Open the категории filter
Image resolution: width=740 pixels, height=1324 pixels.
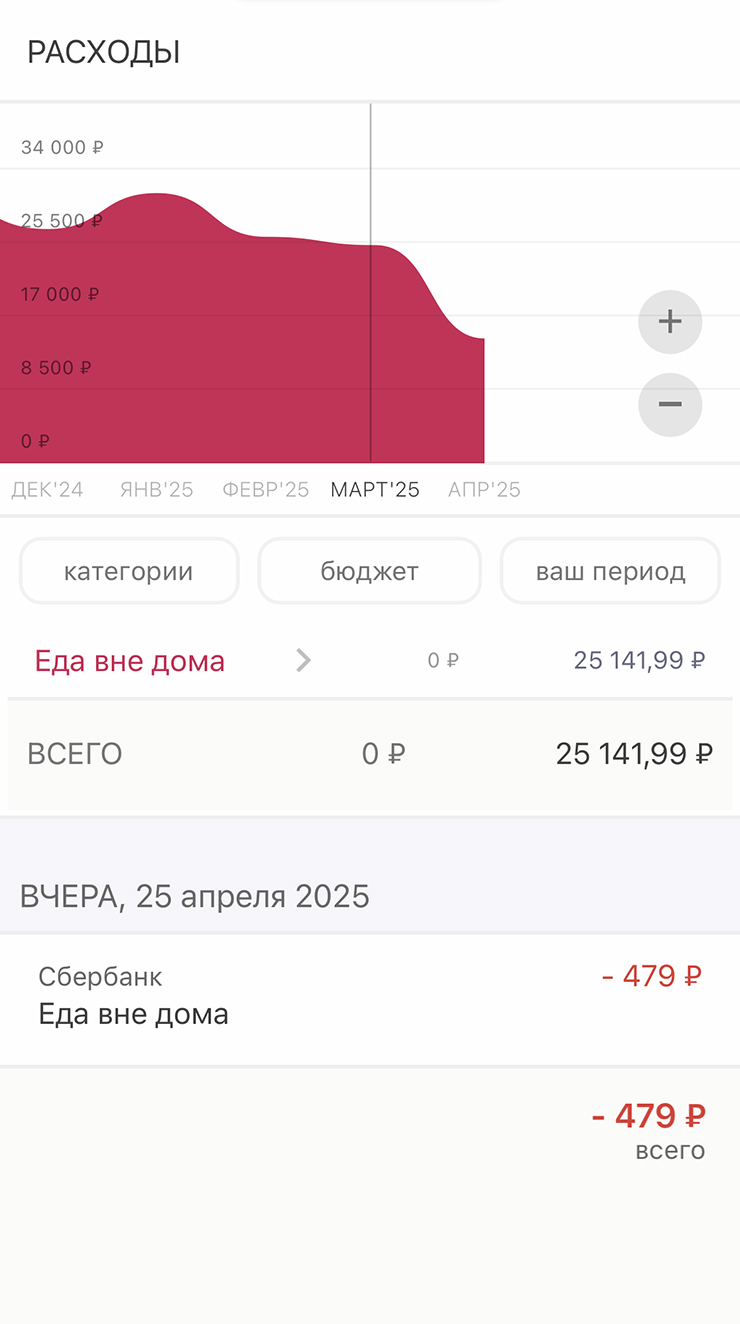[129, 571]
